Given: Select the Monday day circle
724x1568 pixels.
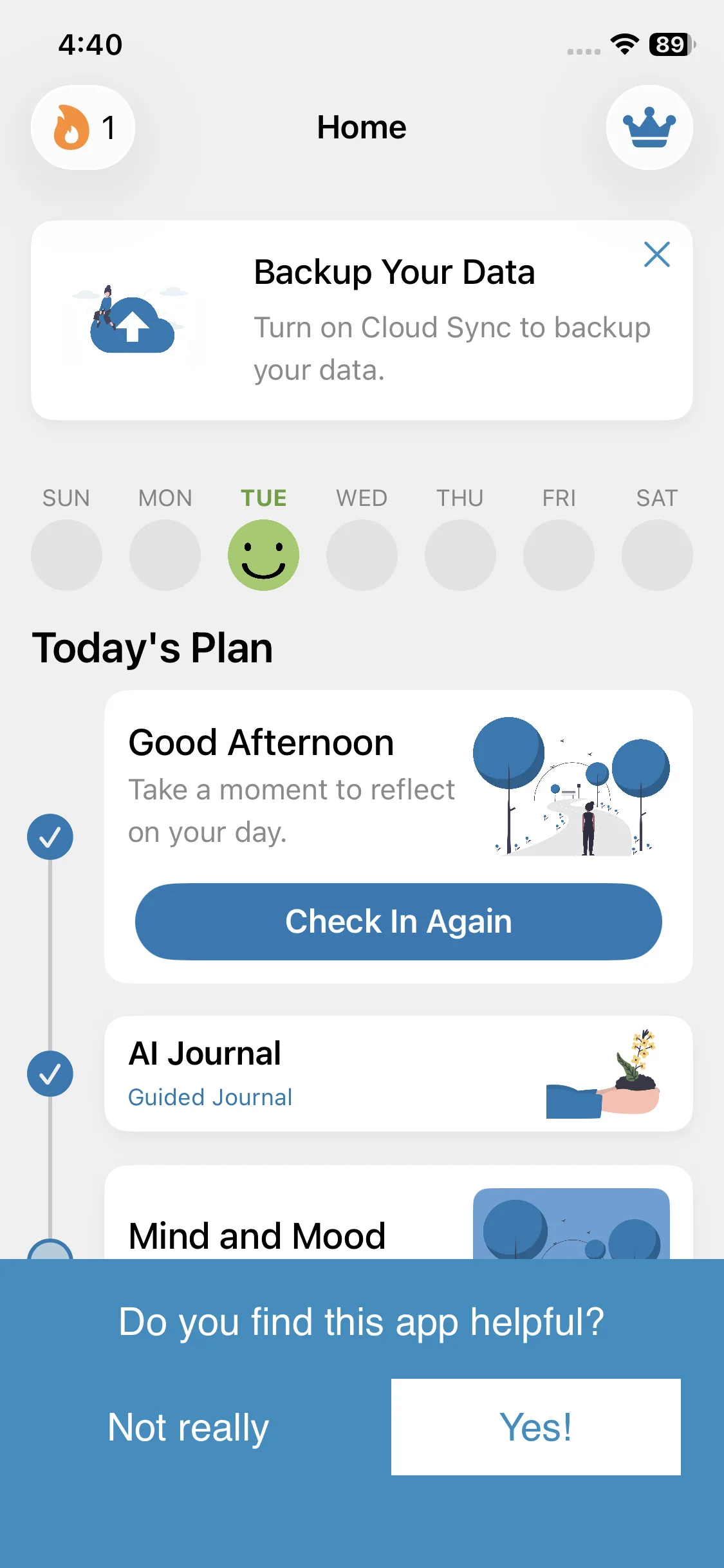Looking at the screenshot, I should (x=165, y=555).
